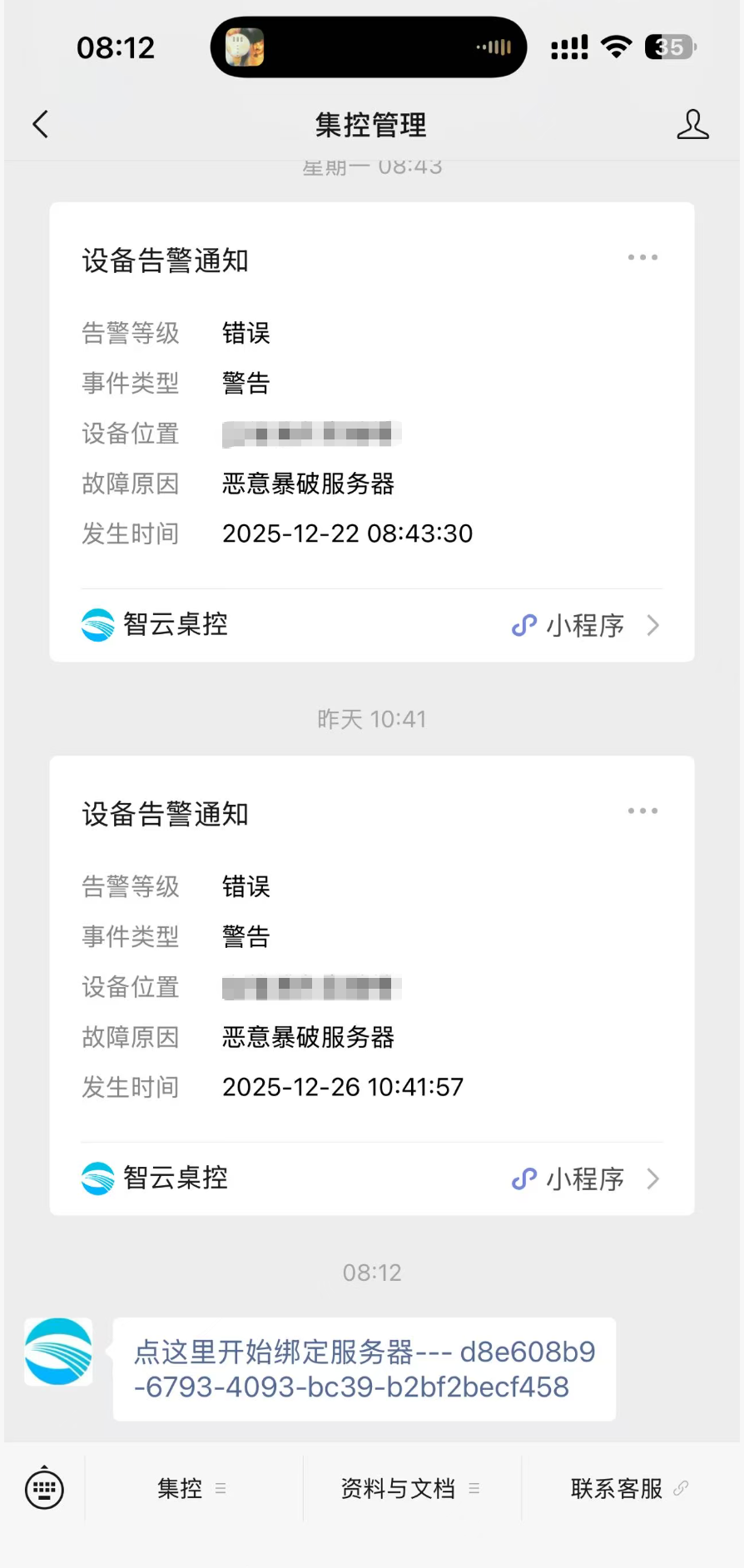This screenshot has height=1568, width=744.
Task: Open options for the 08:43:30 alert card
Action: pyautogui.click(x=642, y=258)
